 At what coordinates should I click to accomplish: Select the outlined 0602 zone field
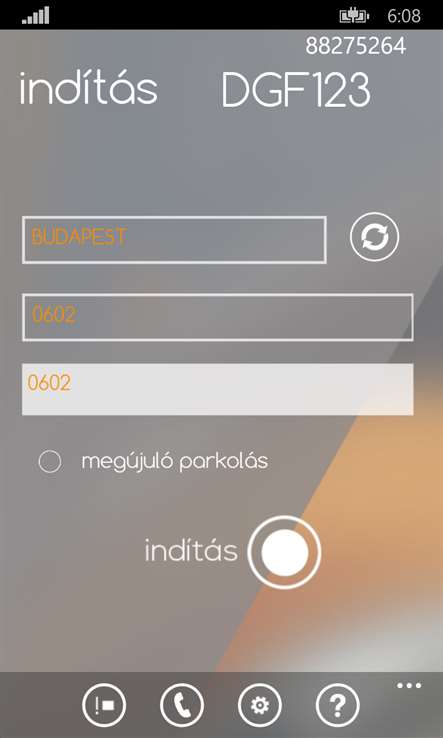(x=217, y=317)
